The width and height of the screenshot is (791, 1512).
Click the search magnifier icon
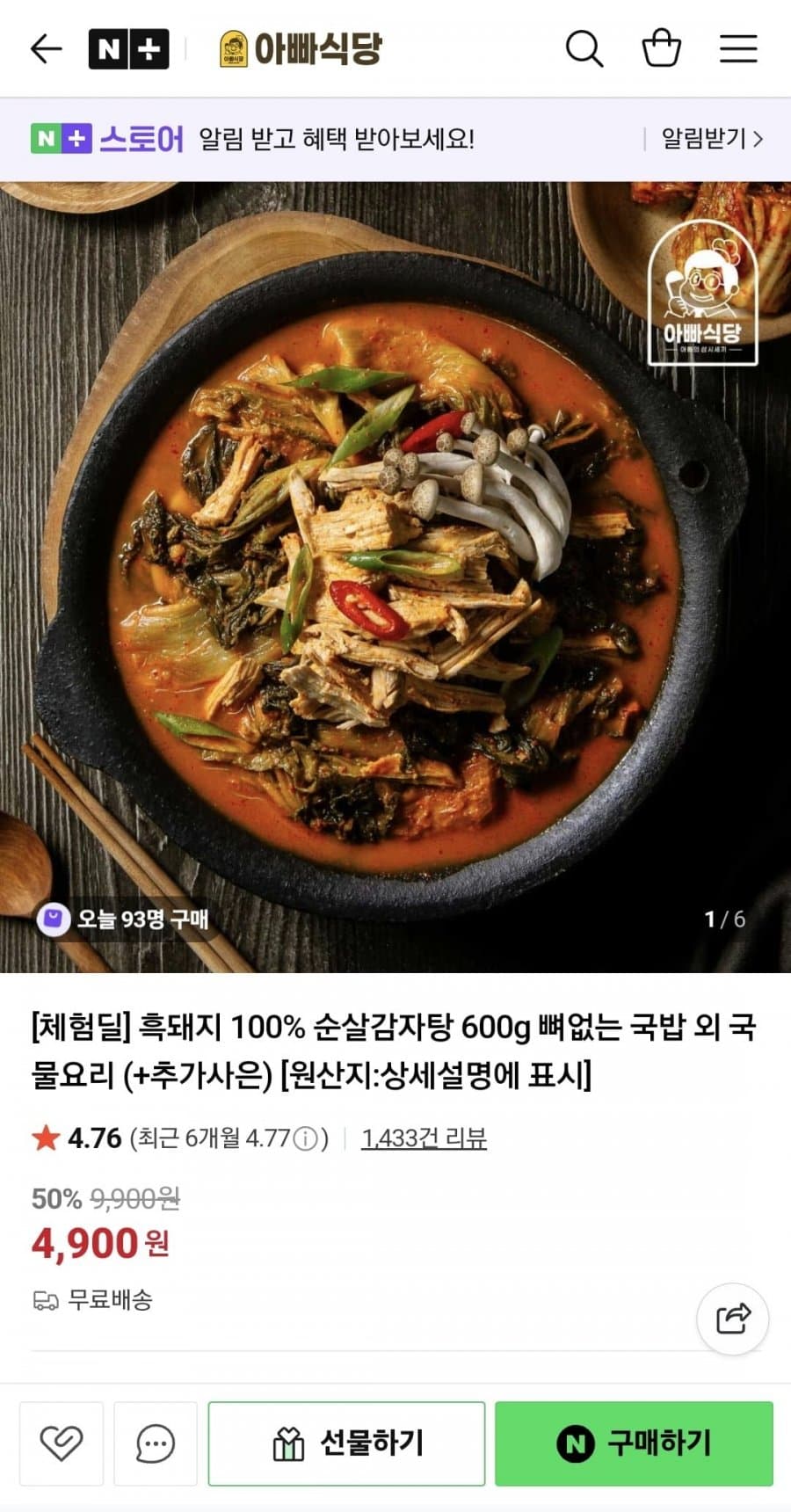coord(584,48)
